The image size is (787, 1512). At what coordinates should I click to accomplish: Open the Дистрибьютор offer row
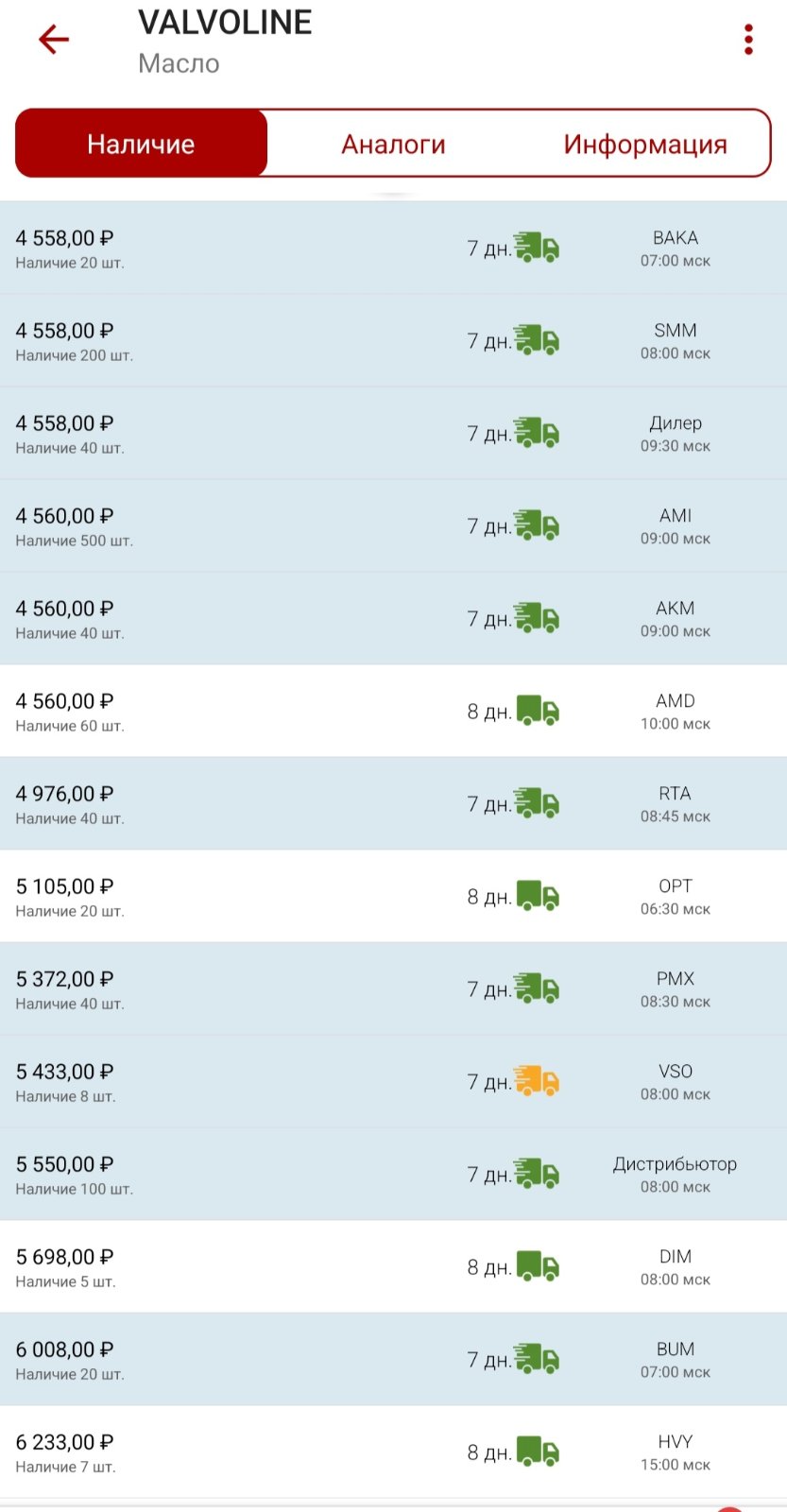393,1175
